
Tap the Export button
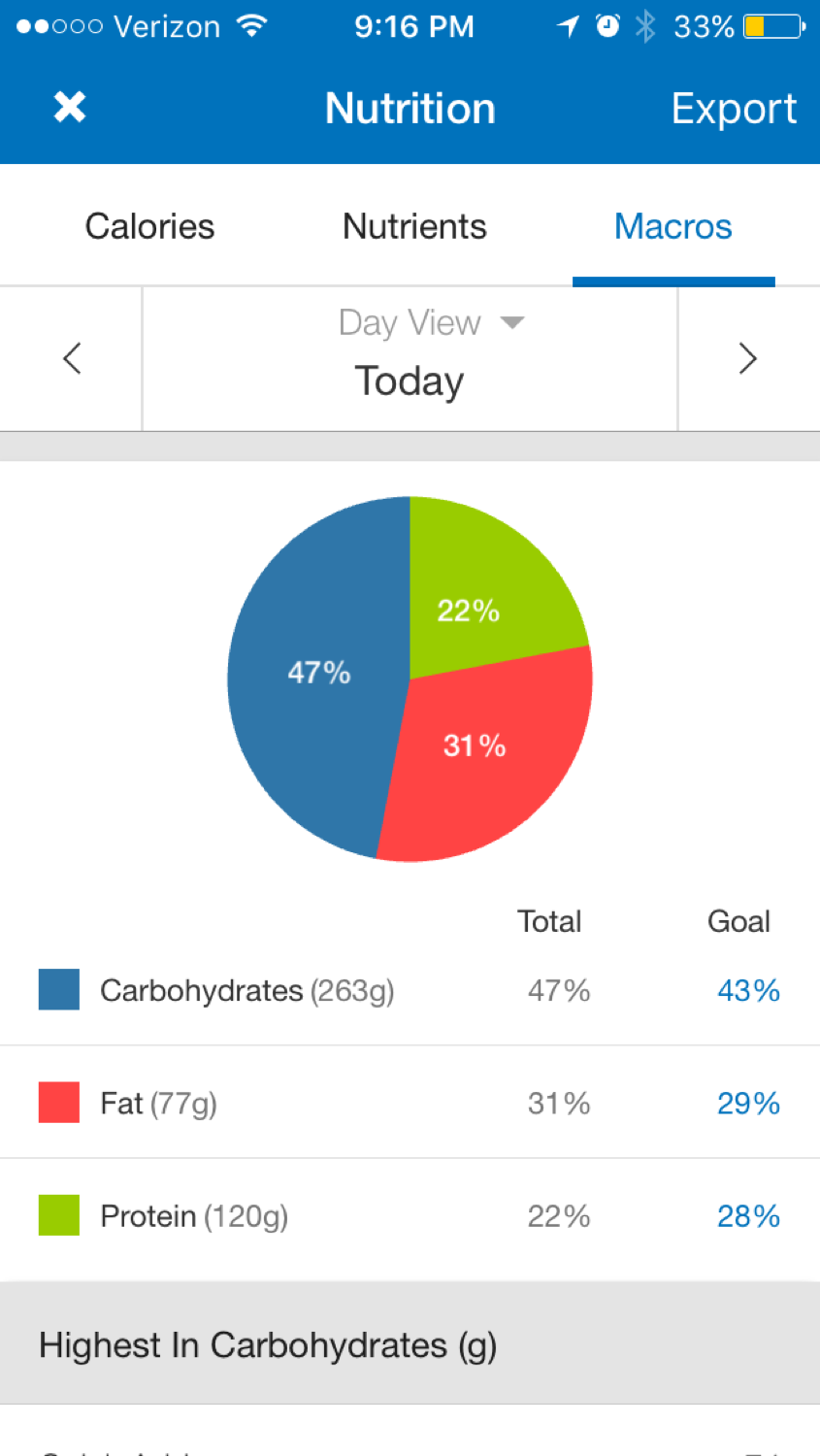(733, 109)
